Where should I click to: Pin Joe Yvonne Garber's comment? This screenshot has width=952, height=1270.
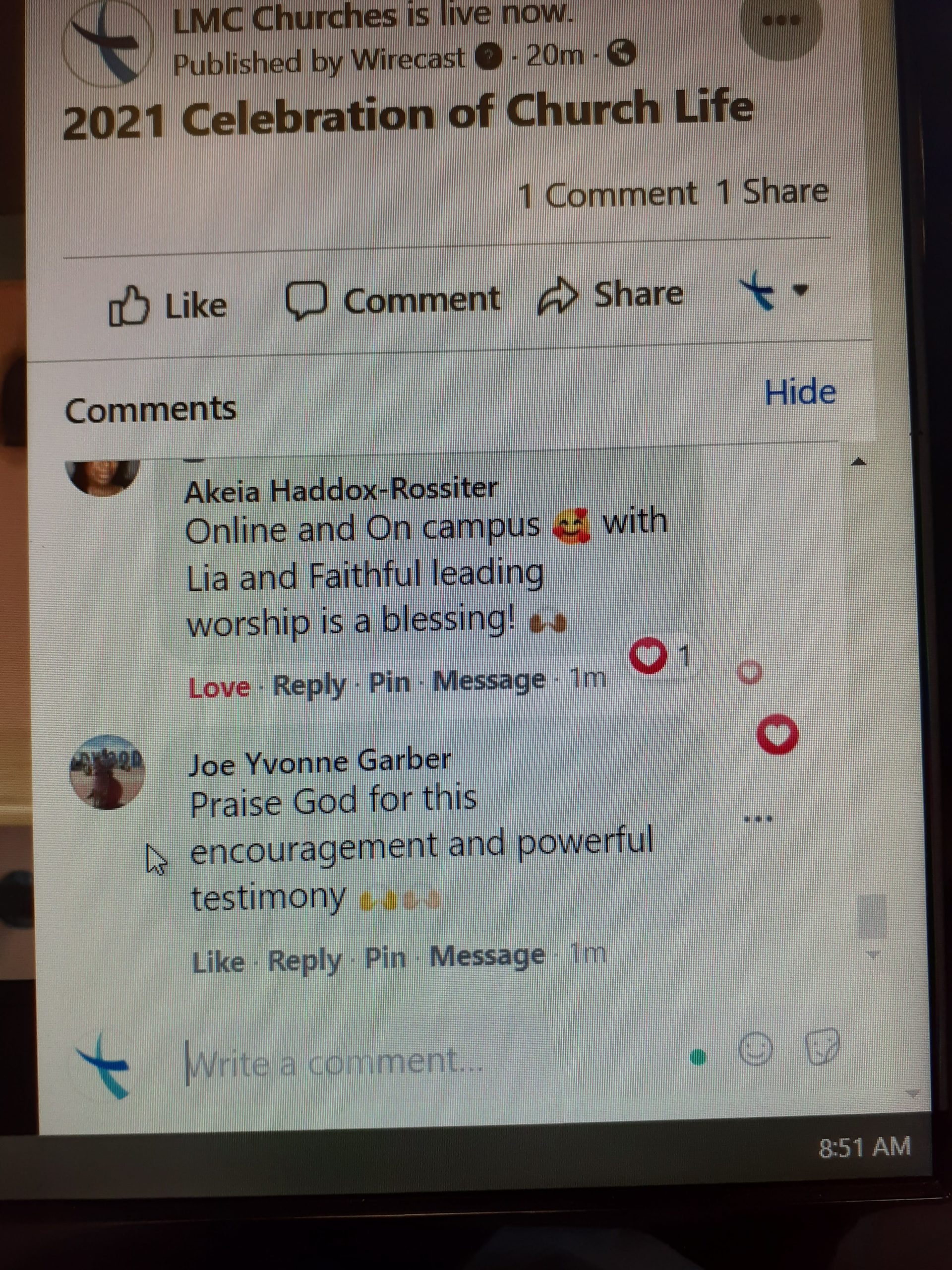point(385,957)
